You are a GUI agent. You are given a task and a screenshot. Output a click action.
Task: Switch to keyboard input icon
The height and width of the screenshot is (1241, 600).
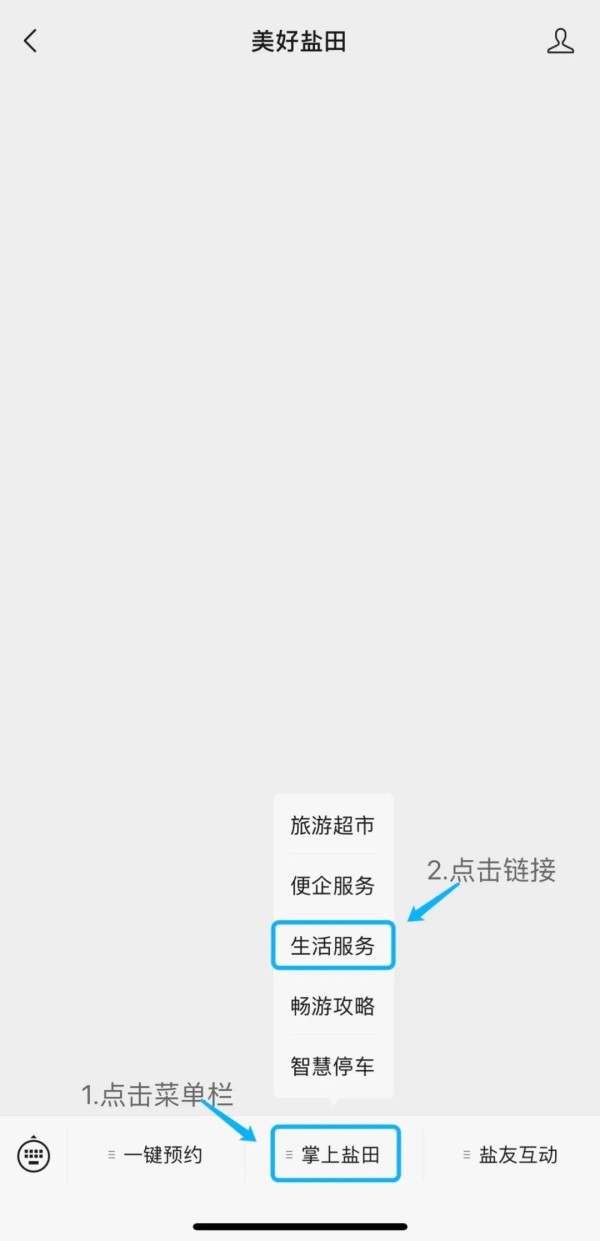(x=33, y=1155)
